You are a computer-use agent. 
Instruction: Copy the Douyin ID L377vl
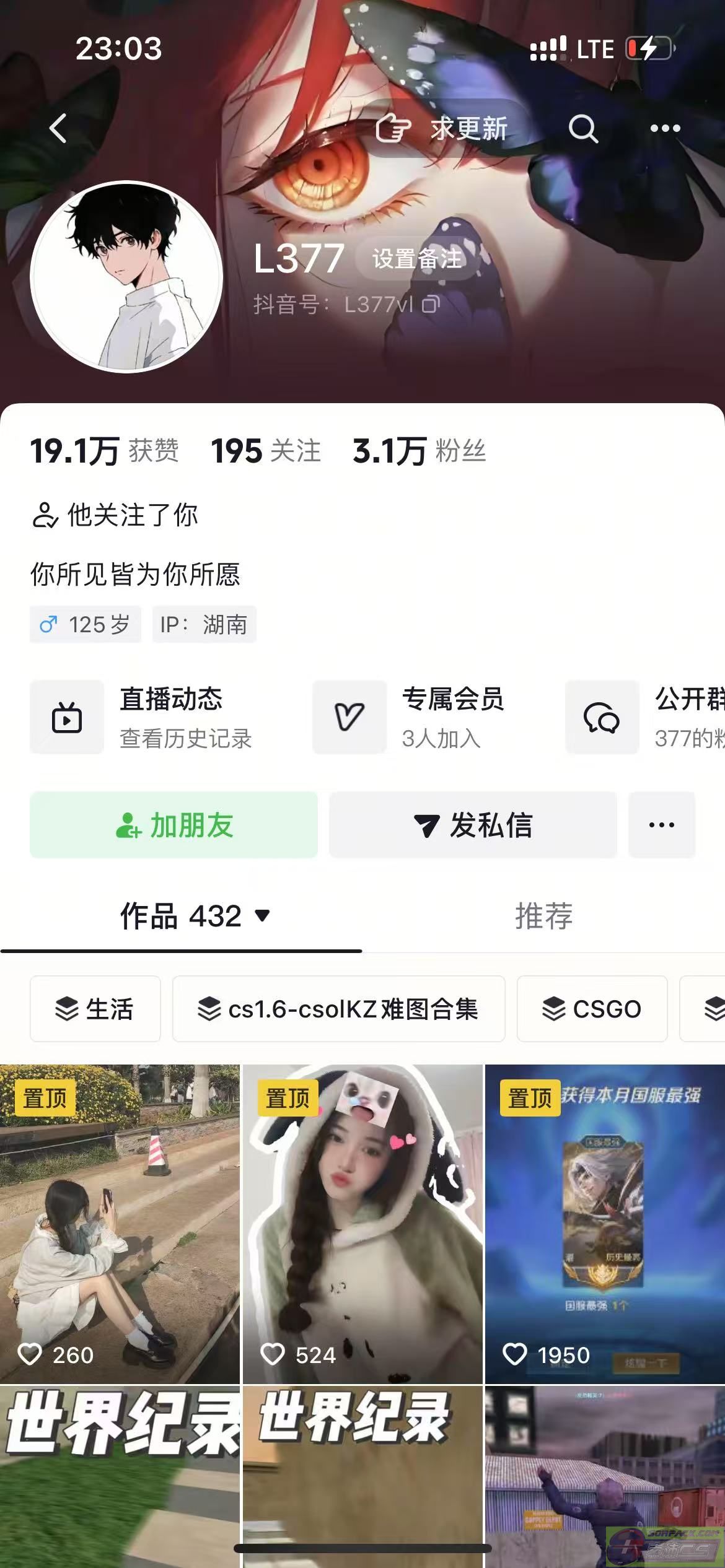point(431,304)
